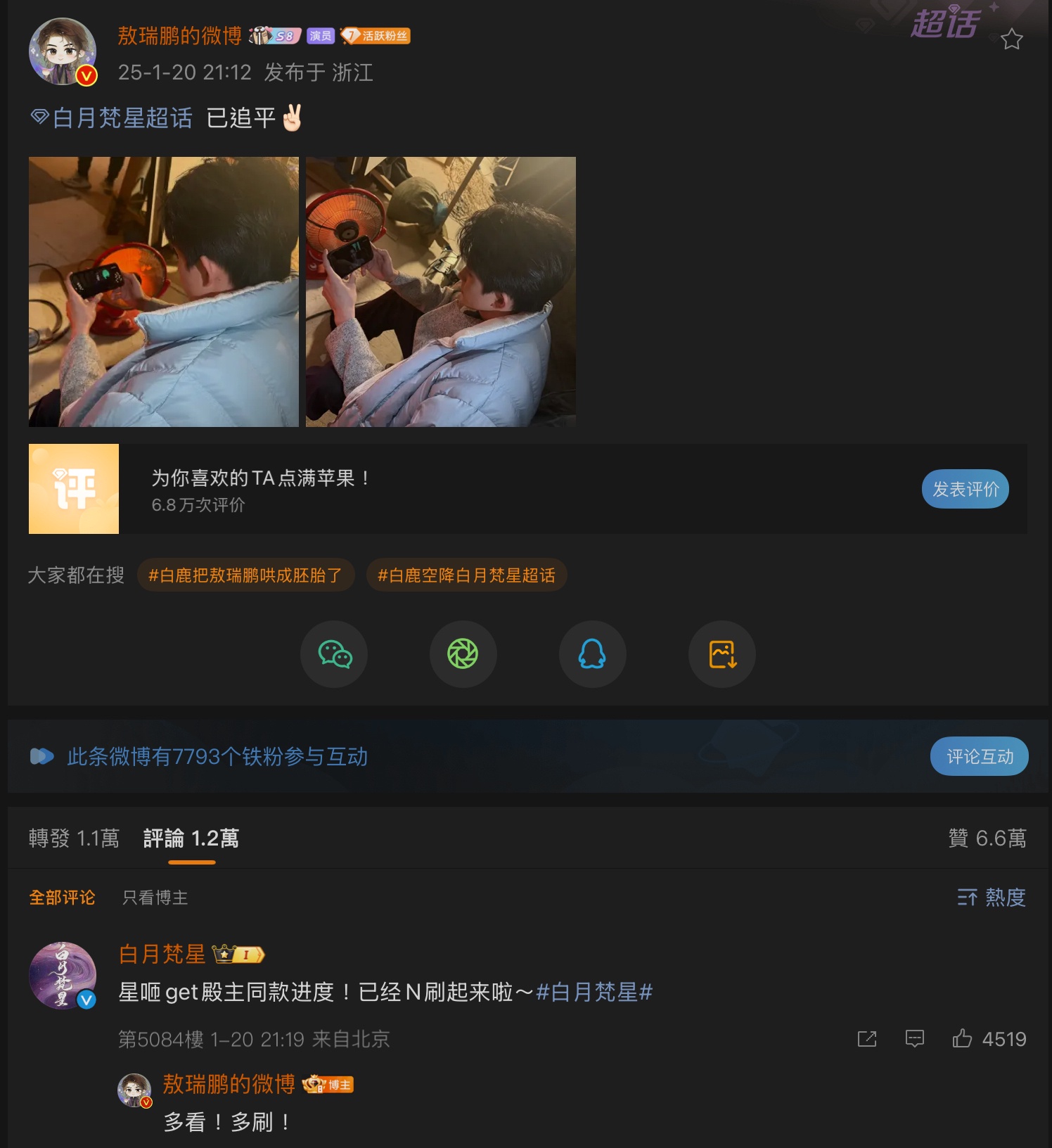The height and width of the screenshot is (1148, 1052).
Task: Like 白月梵星's comment
Action: (962, 1038)
